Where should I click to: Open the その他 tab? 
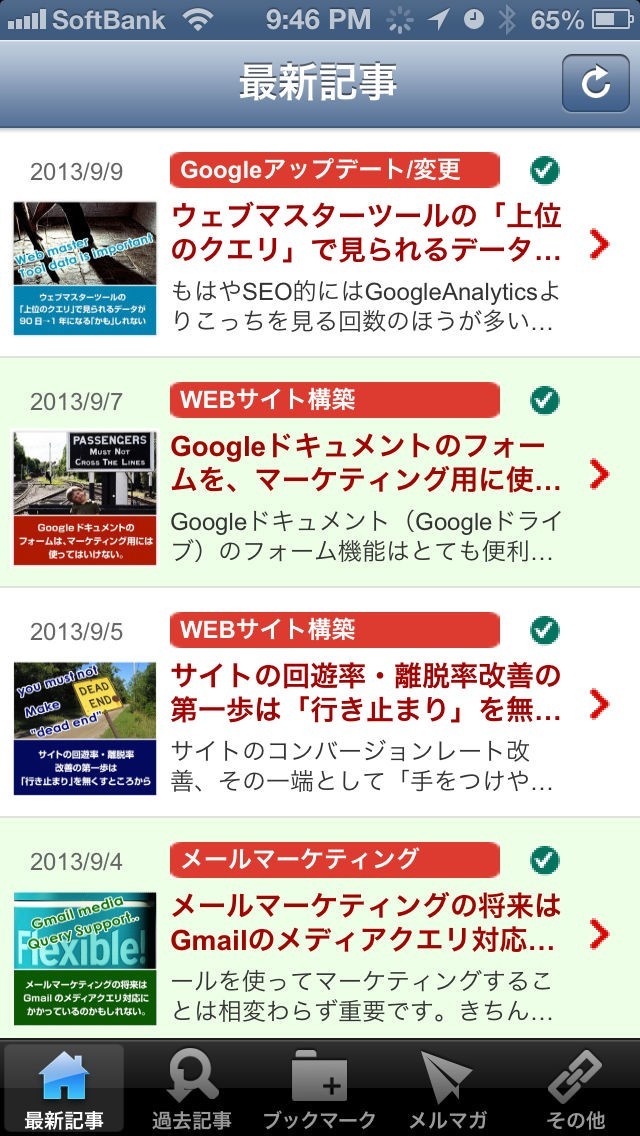click(575, 1090)
